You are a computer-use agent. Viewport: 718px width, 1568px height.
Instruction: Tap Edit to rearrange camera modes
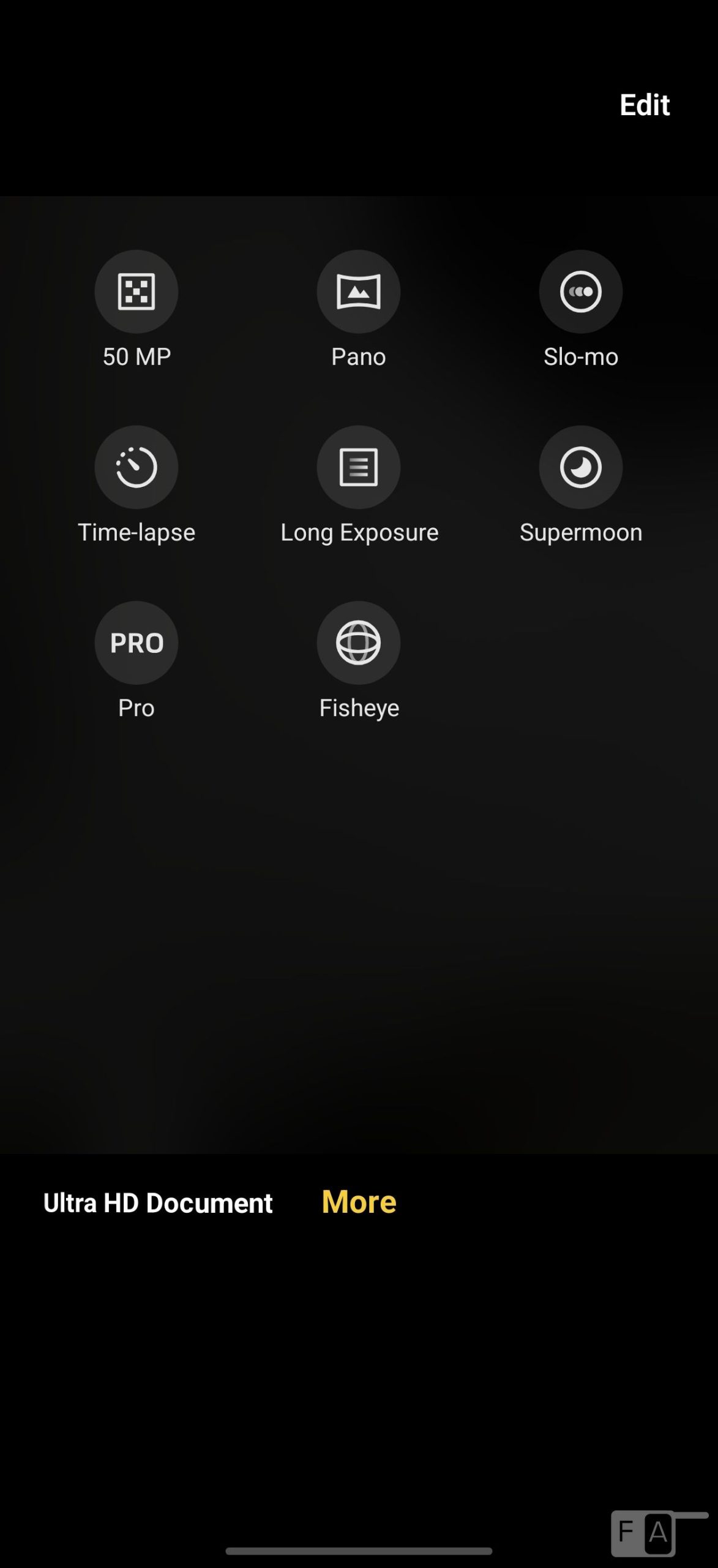point(644,105)
